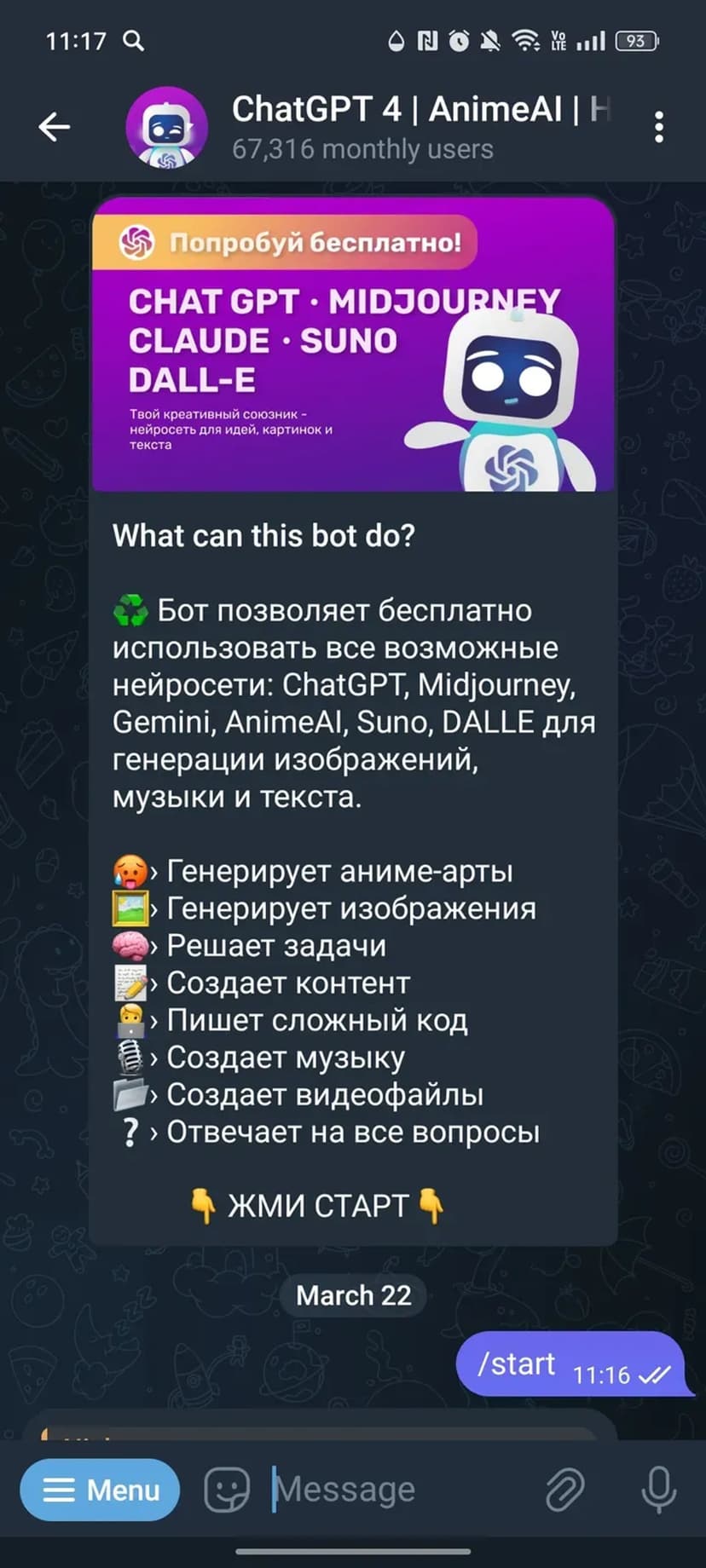Focus the Message input field
The height and width of the screenshot is (1568, 706).
[392, 1490]
